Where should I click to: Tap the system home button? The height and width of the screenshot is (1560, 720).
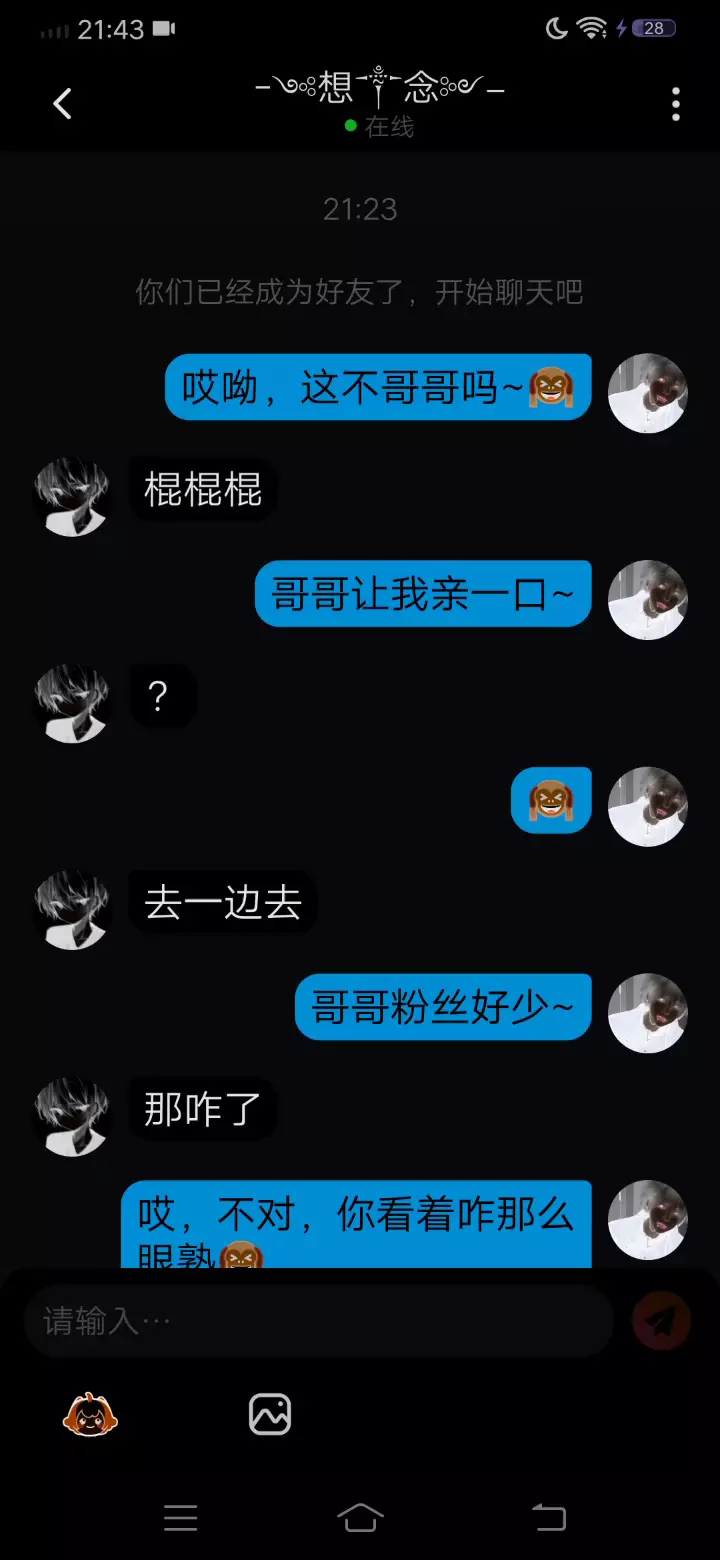tap(360, 1517)
